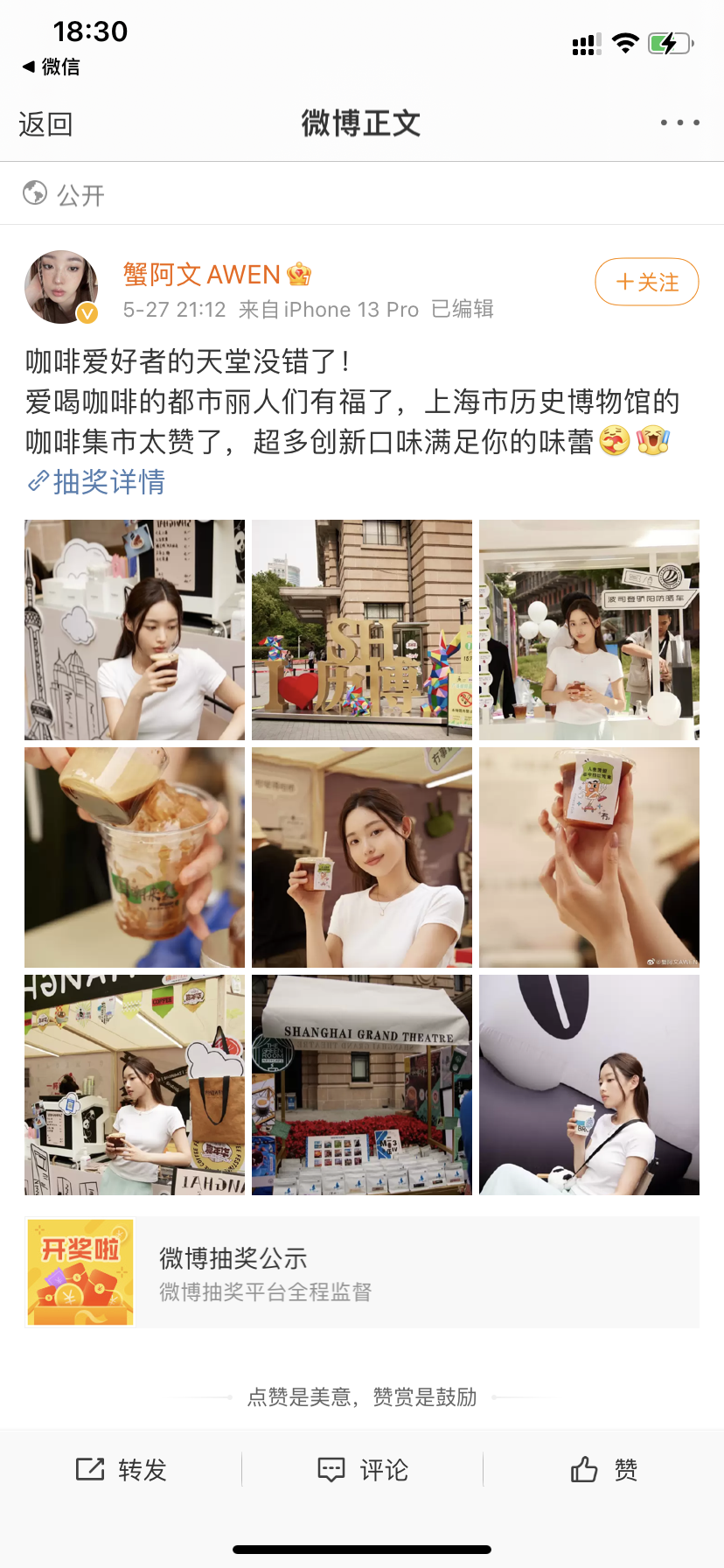View the first photo sipping coffee

(x=135, y=630)
